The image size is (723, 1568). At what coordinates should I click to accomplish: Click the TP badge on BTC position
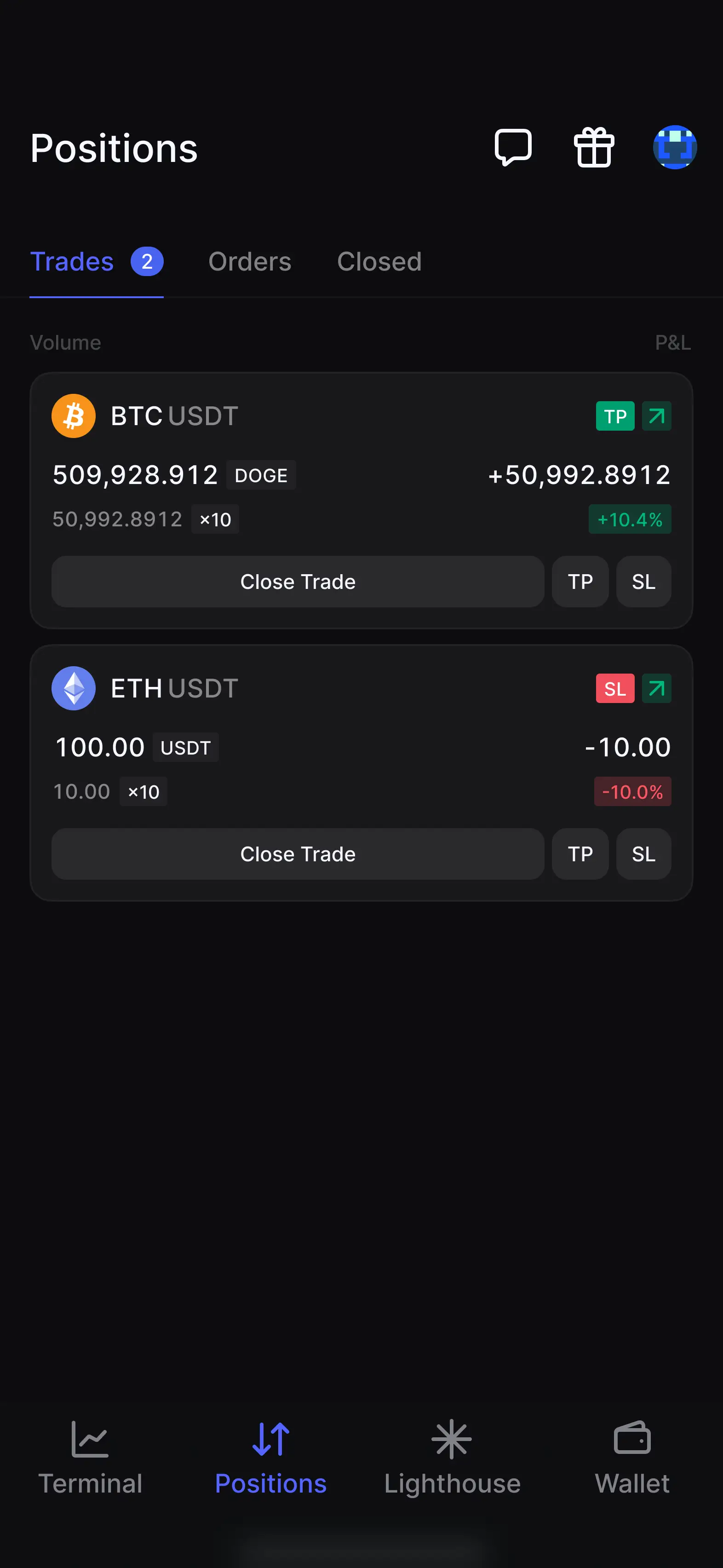615,416
